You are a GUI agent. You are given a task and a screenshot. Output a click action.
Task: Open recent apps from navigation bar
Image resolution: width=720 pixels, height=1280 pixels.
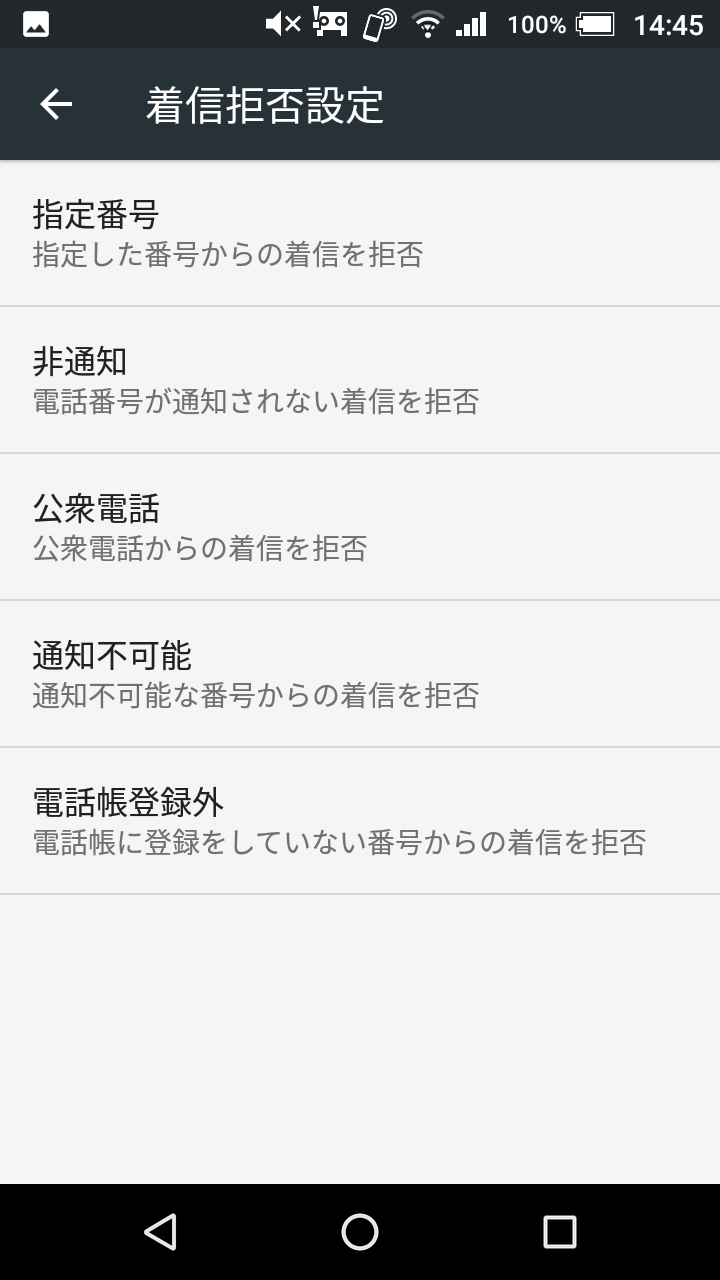click(x=560, y=1232)
